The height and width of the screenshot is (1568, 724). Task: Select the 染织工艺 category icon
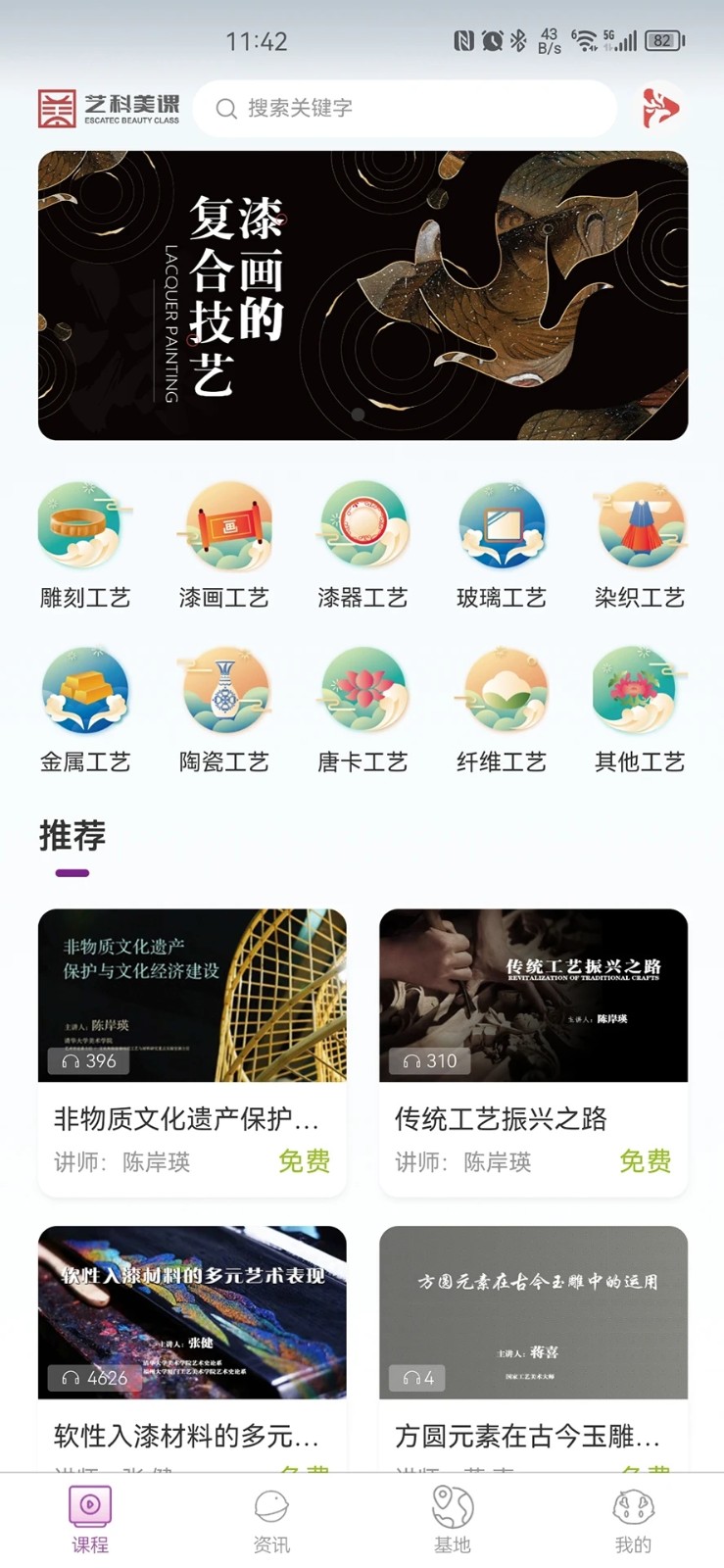(639, 527)
